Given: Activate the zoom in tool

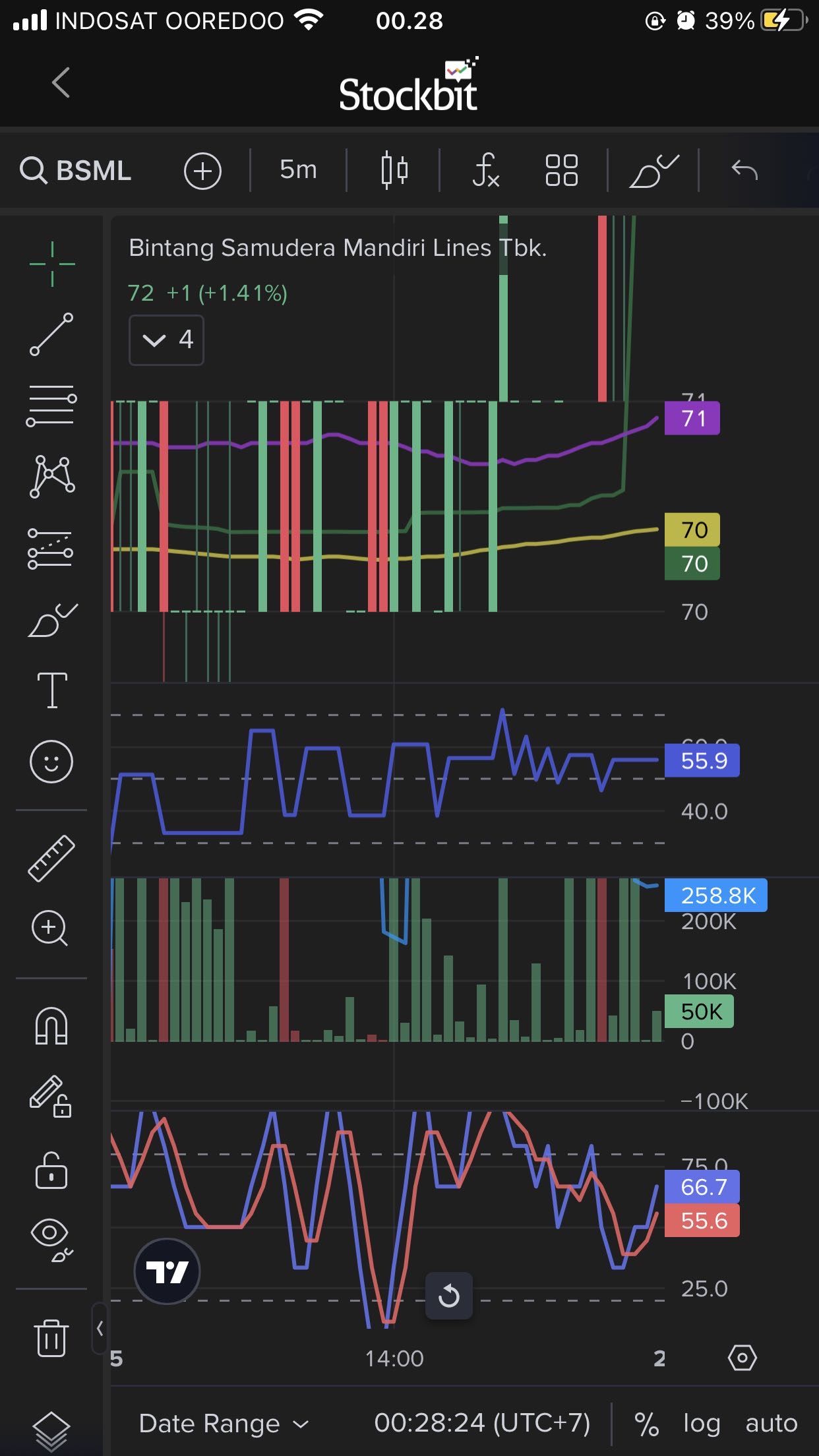Looking at the screenshot, I should 50,928.
